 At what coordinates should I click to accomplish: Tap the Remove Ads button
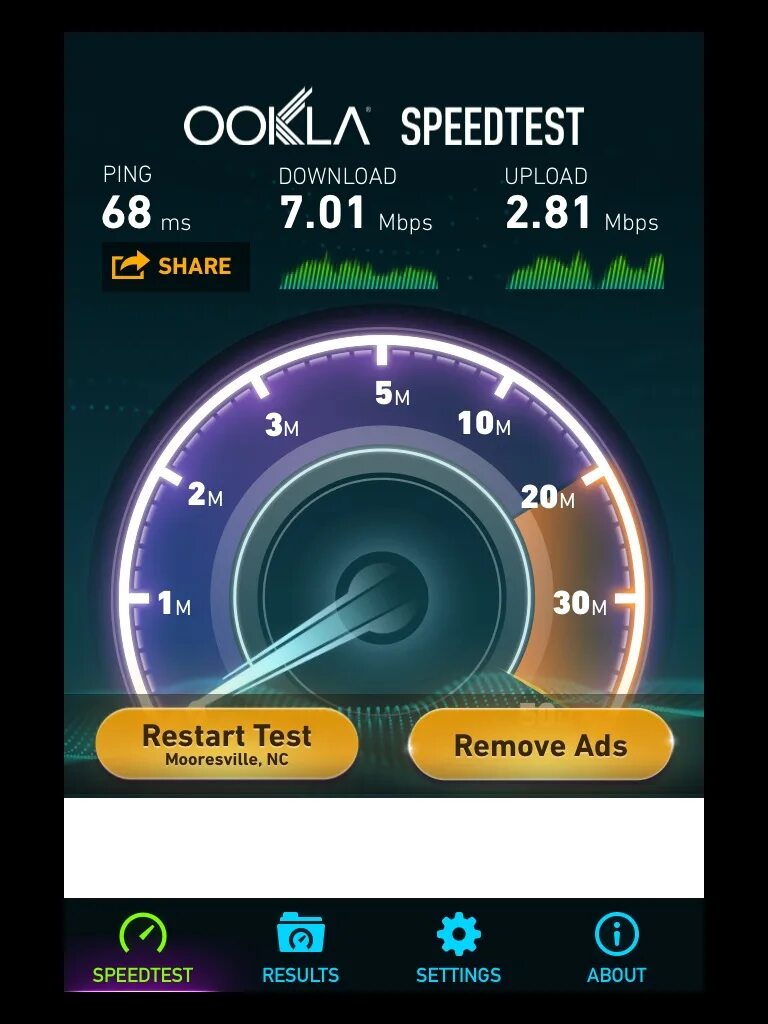point(540,745)
